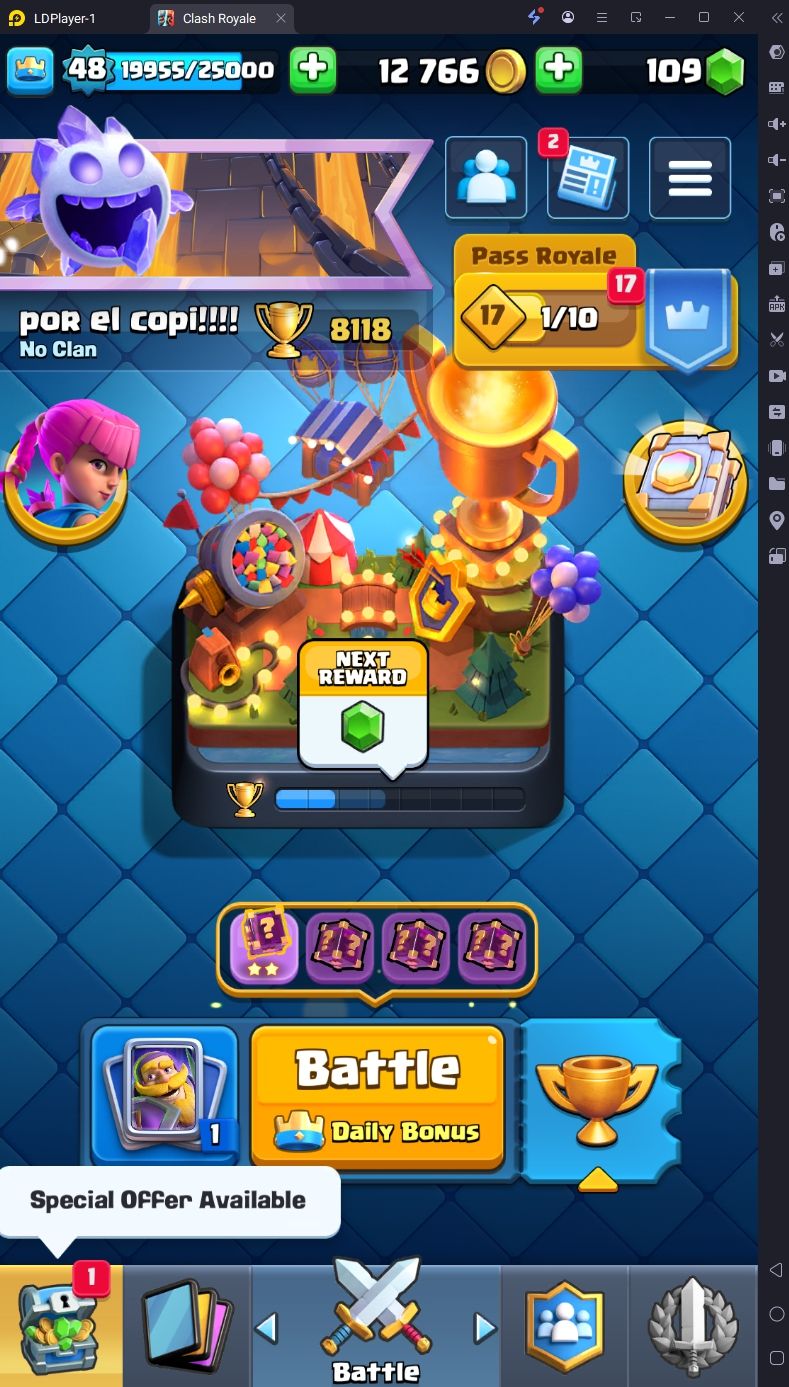Open the golden book collection icon

coord(685,483)
